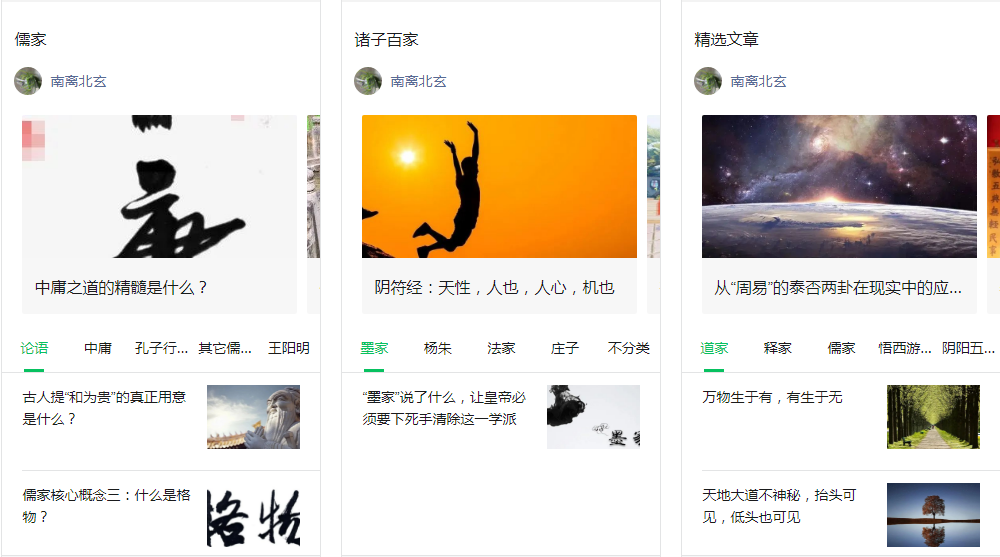Open author 南离北玄 under 诸子百家

[x=418, y=81]
